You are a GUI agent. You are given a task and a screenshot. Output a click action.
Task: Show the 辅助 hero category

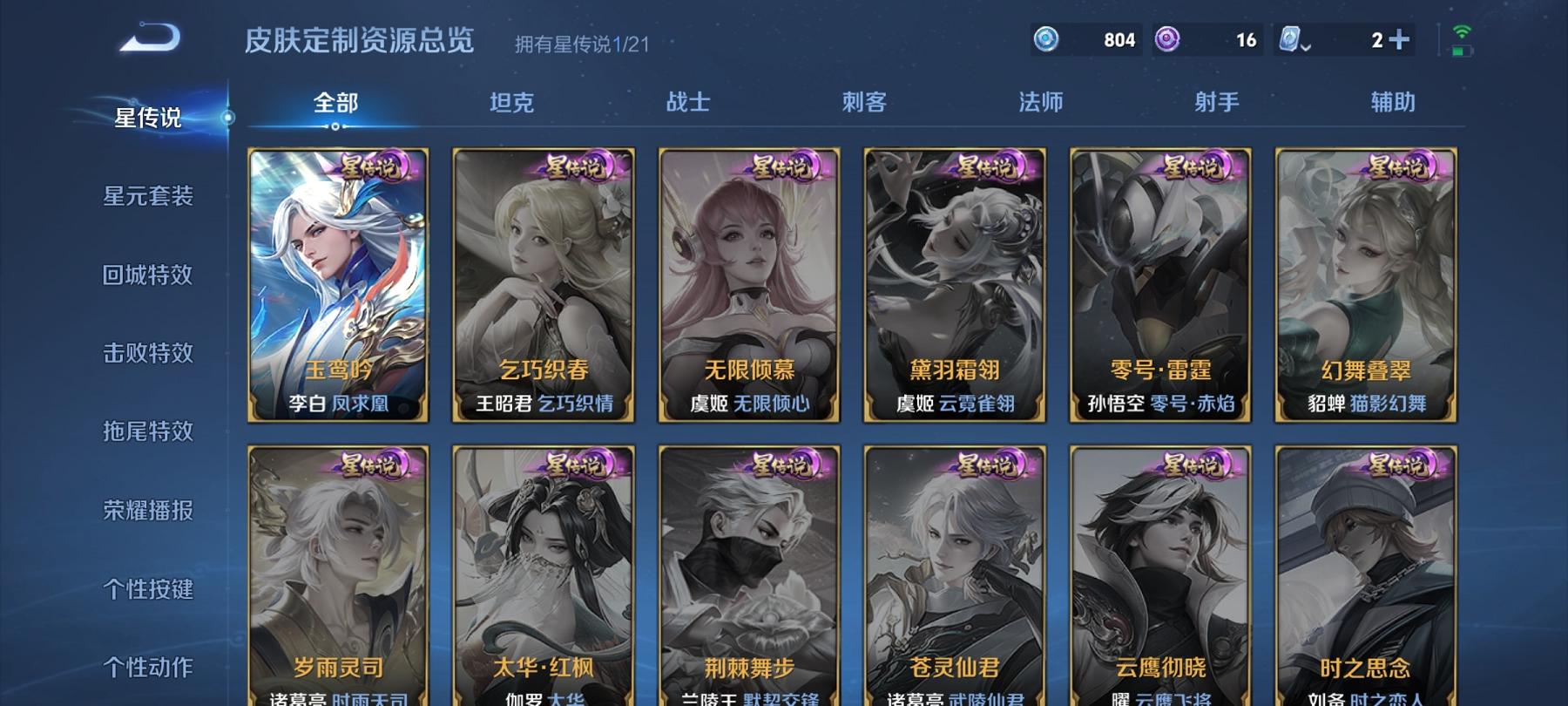pyautogui.click(x=1393, y=103)
